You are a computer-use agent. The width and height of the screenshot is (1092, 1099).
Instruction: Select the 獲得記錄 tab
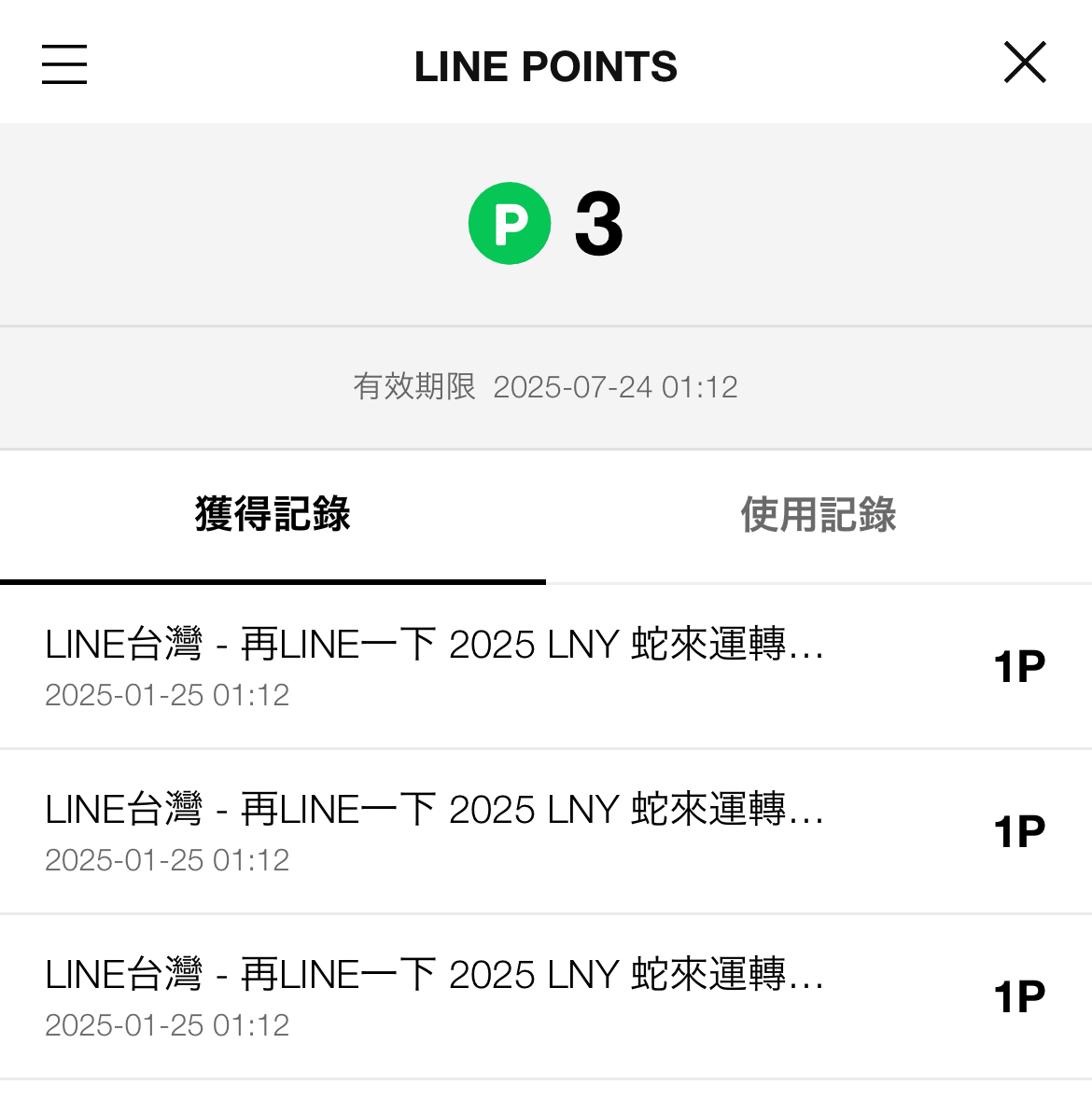coord(273,515)
